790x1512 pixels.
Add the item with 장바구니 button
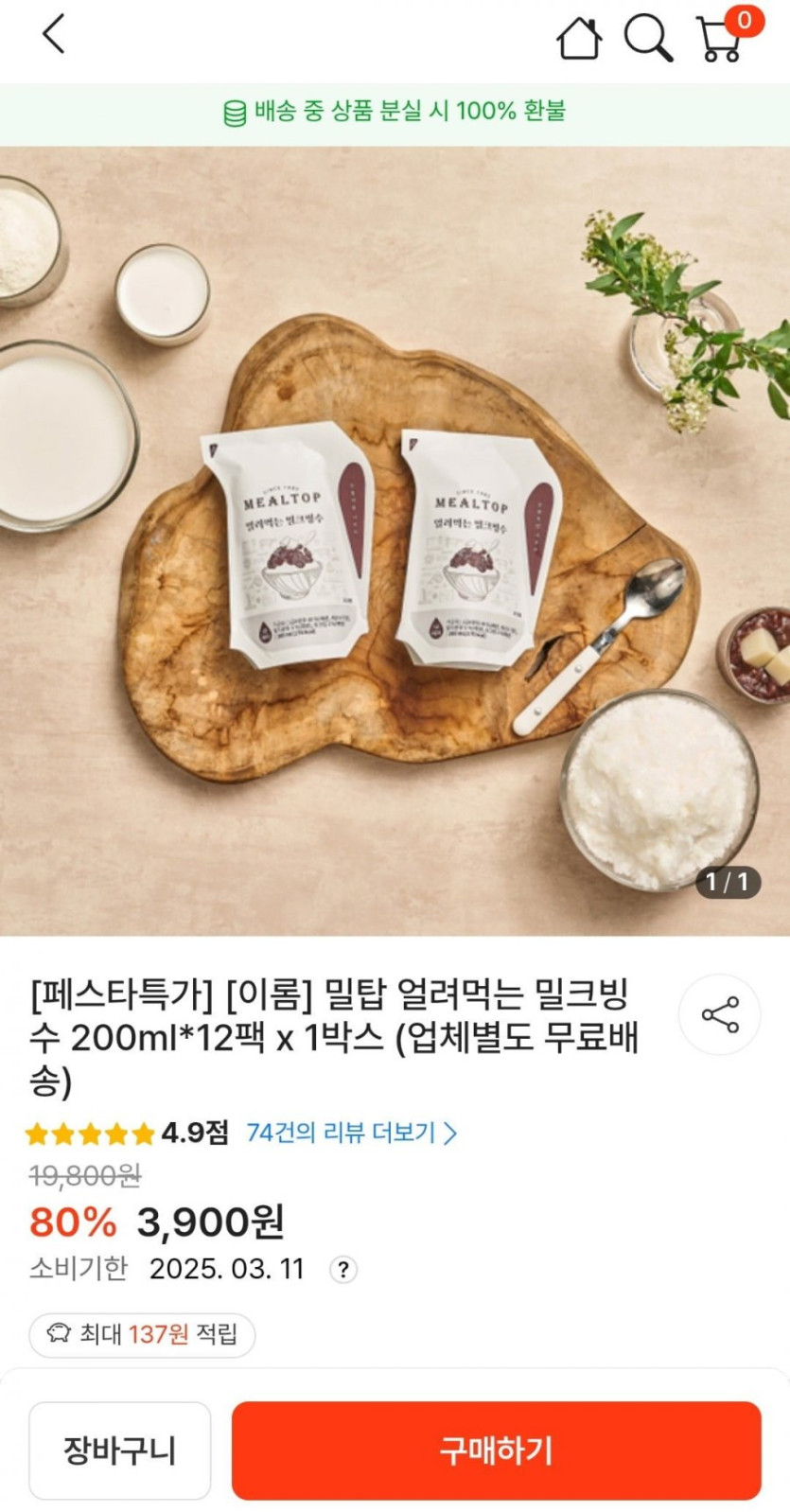[x=119, y=1450]
